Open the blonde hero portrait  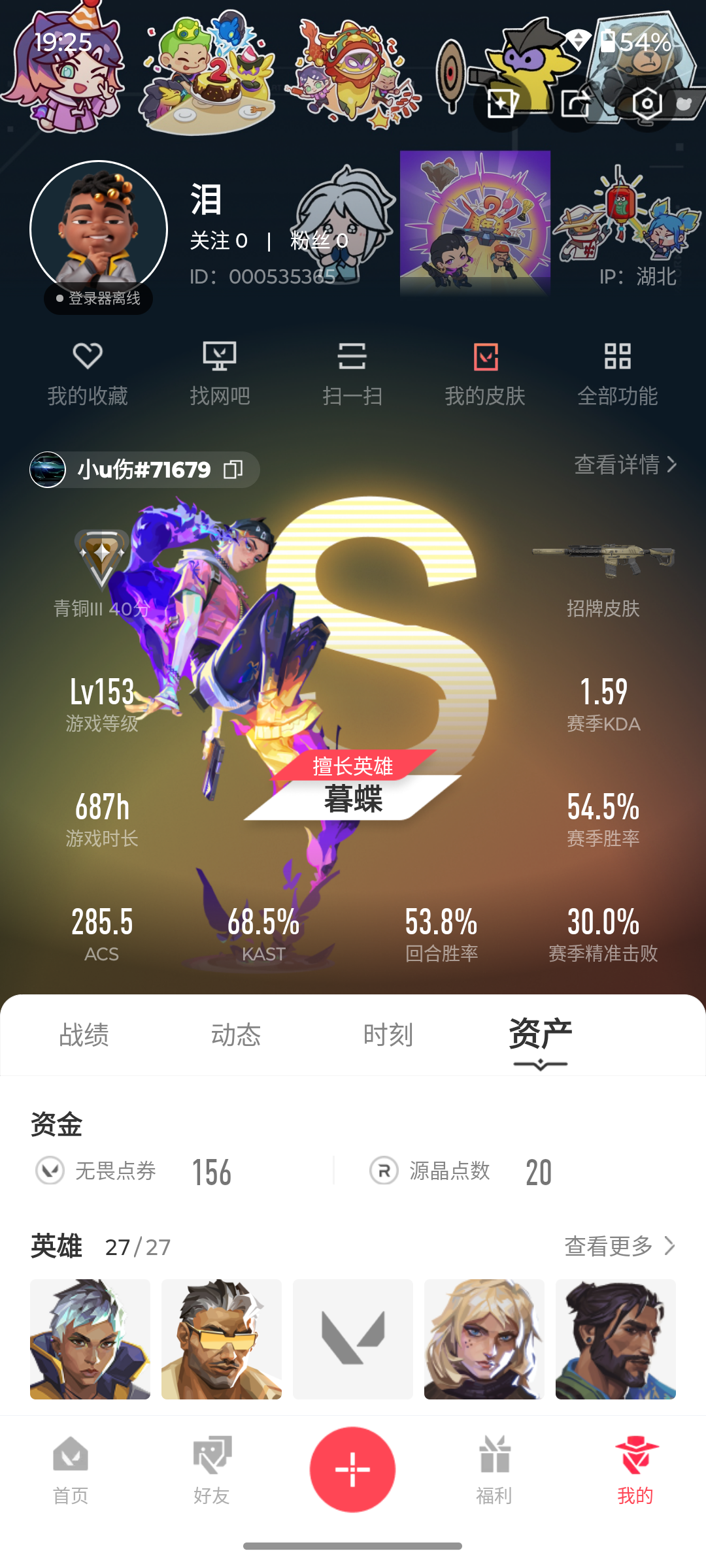[484, 1339]
